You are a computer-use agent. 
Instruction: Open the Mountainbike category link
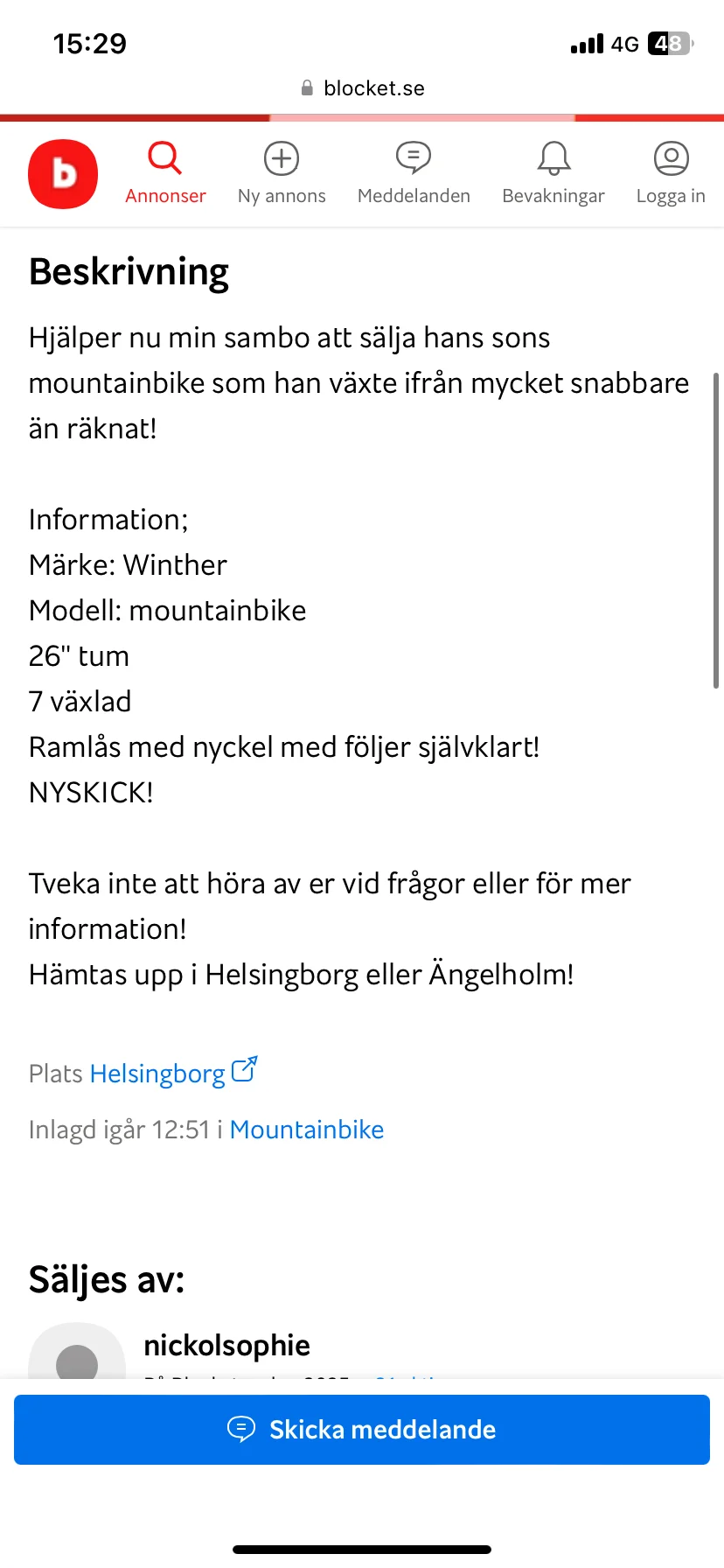click(307, 1130)
